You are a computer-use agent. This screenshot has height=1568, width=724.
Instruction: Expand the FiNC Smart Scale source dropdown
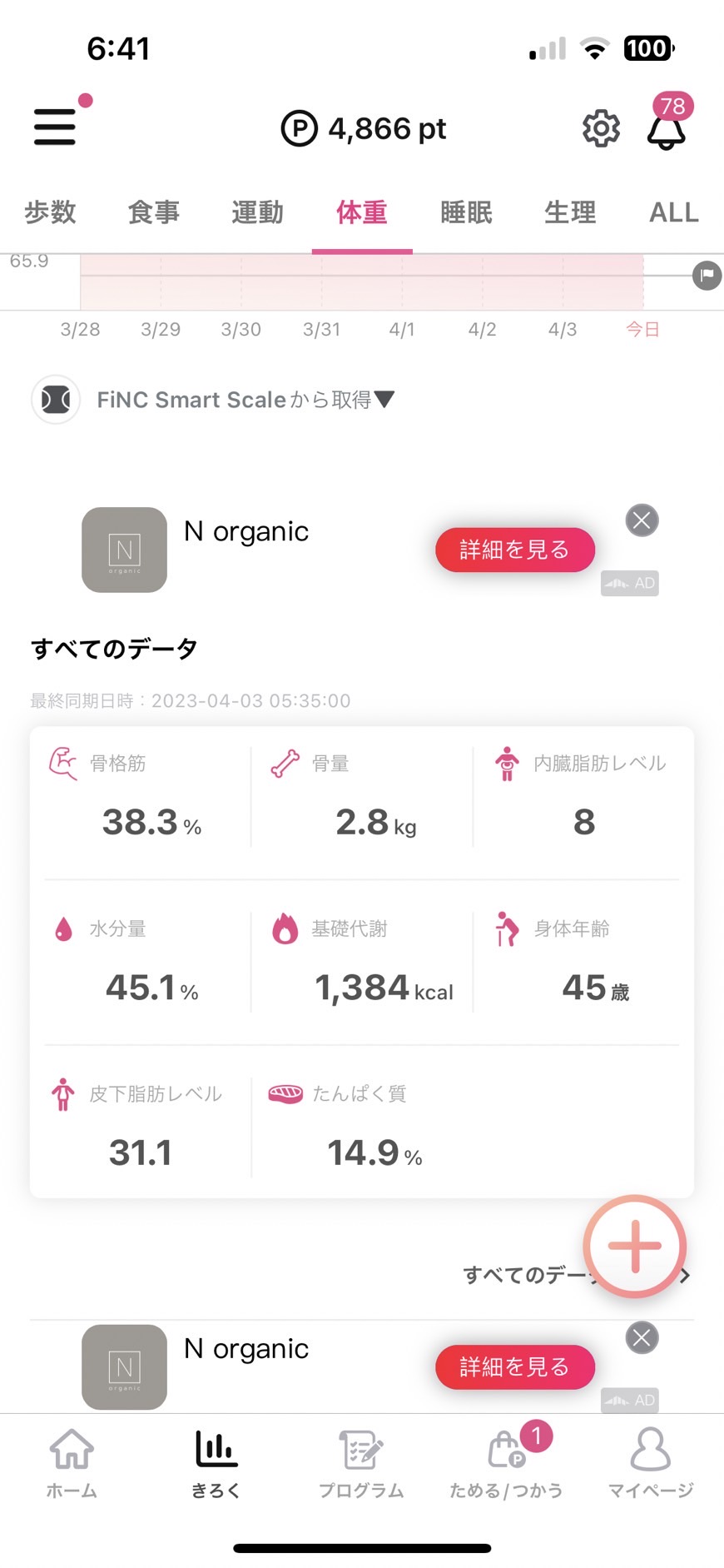click(245, 400)
